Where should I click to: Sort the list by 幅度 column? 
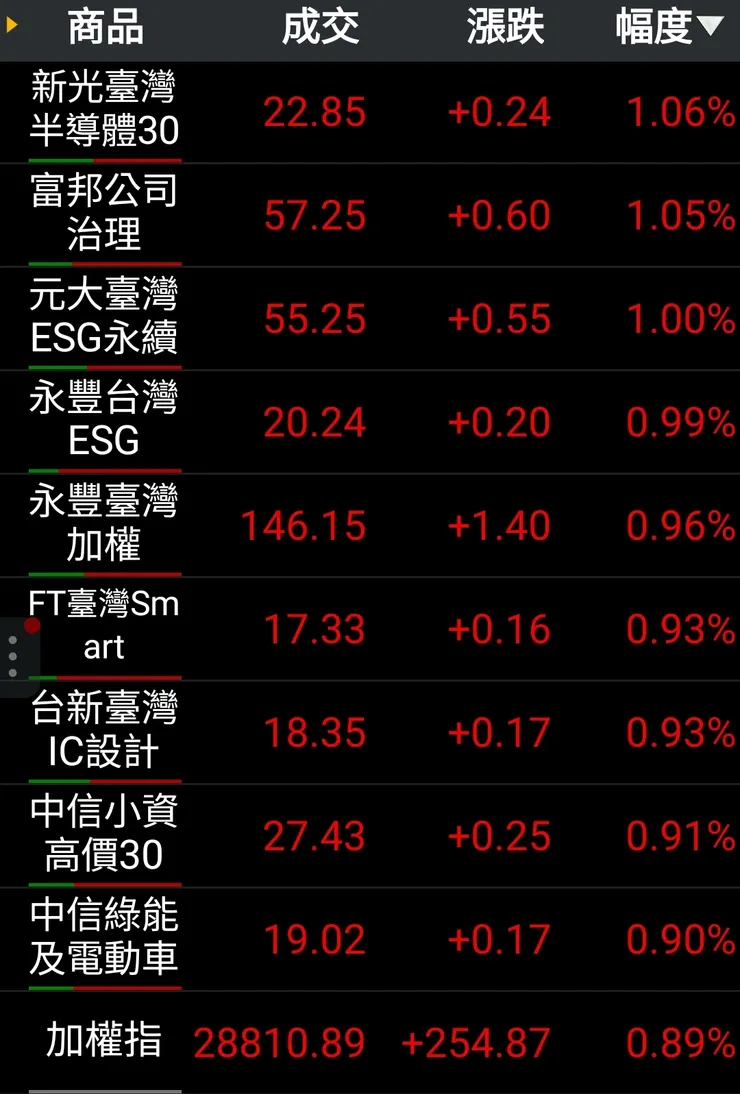[667, 28]
